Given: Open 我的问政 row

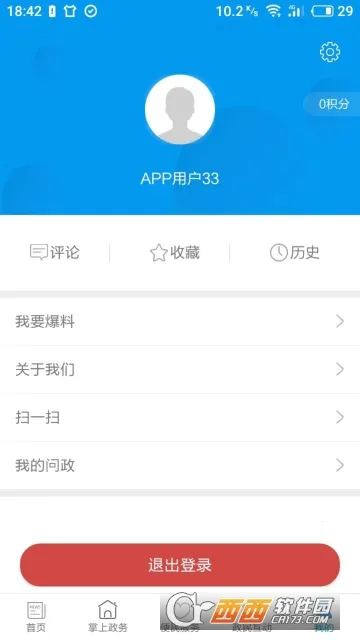Looking at the screenshot, I should pos(180,465).
